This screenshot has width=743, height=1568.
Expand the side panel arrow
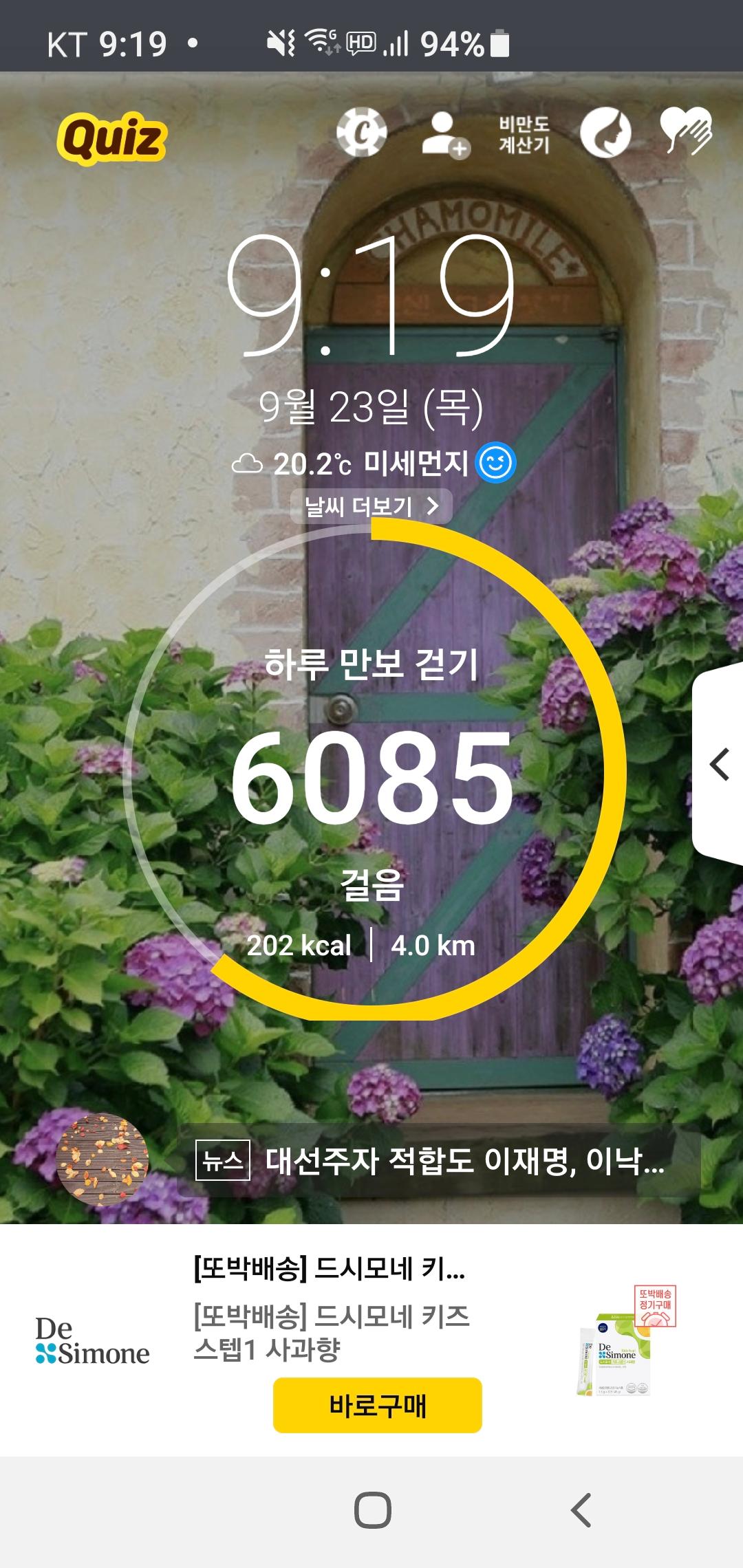click(x=720, y=765)
